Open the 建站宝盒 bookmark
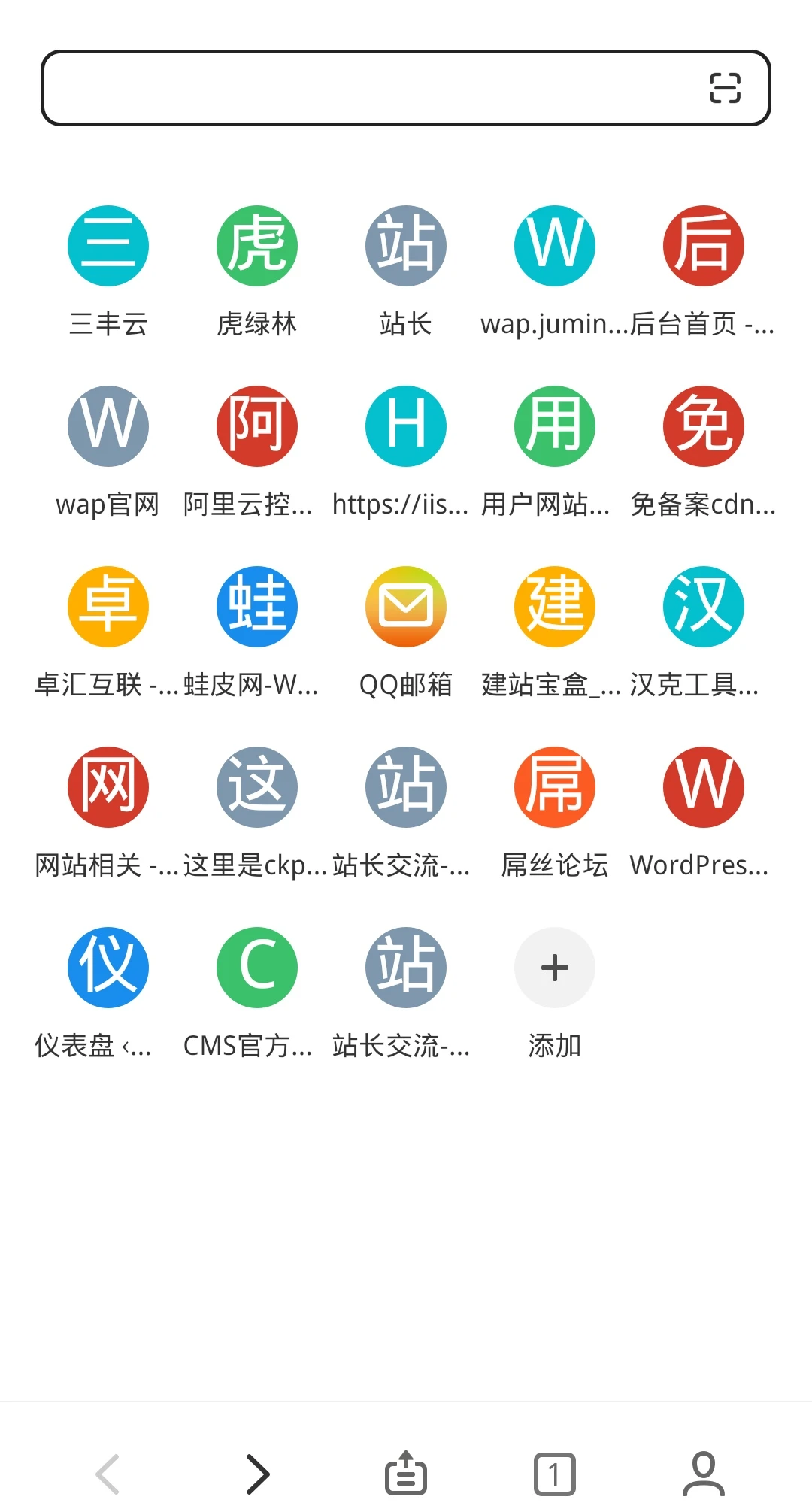Viewport: 812px width, 1512px height. [x=555, y=607]
